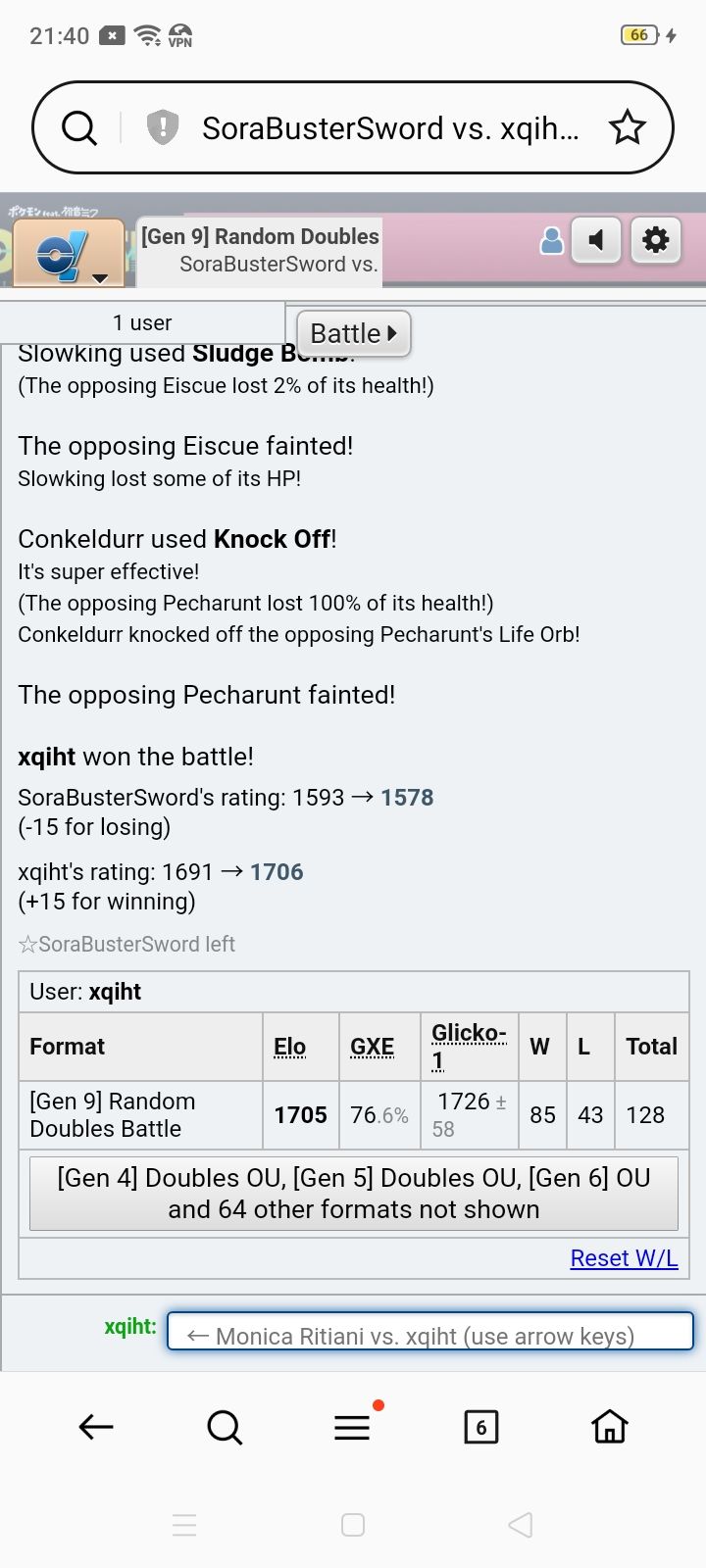Open sound volume settings
Image resolution: width=706 pixels, height=1568 pixels.
pos(596,240)
